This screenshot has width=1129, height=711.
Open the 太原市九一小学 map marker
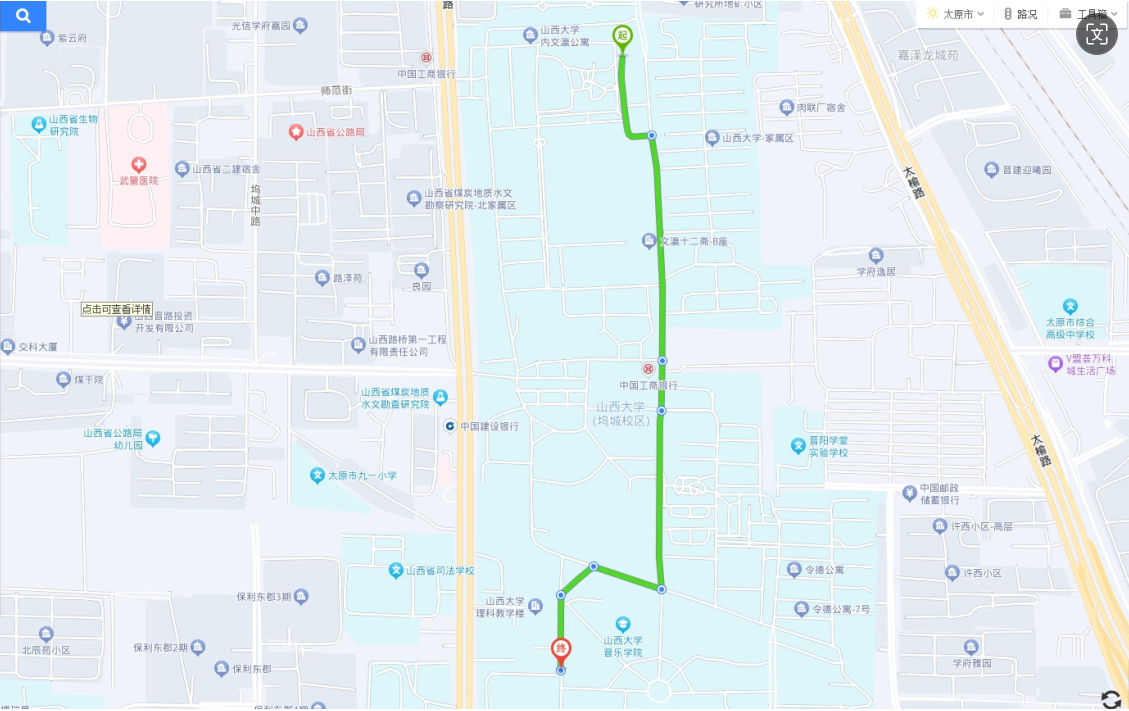pyautogui.click(x=317, y=475)
